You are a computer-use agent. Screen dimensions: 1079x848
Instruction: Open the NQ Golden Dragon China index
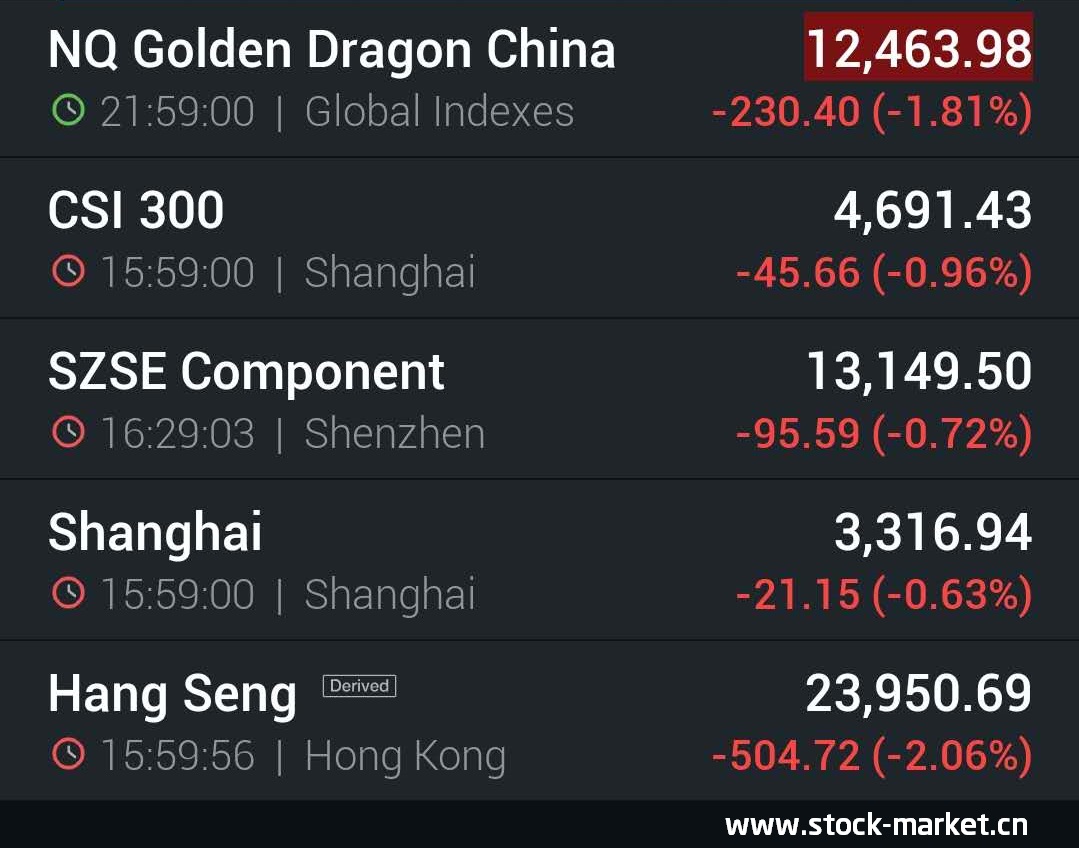click(x=540, y=79)
